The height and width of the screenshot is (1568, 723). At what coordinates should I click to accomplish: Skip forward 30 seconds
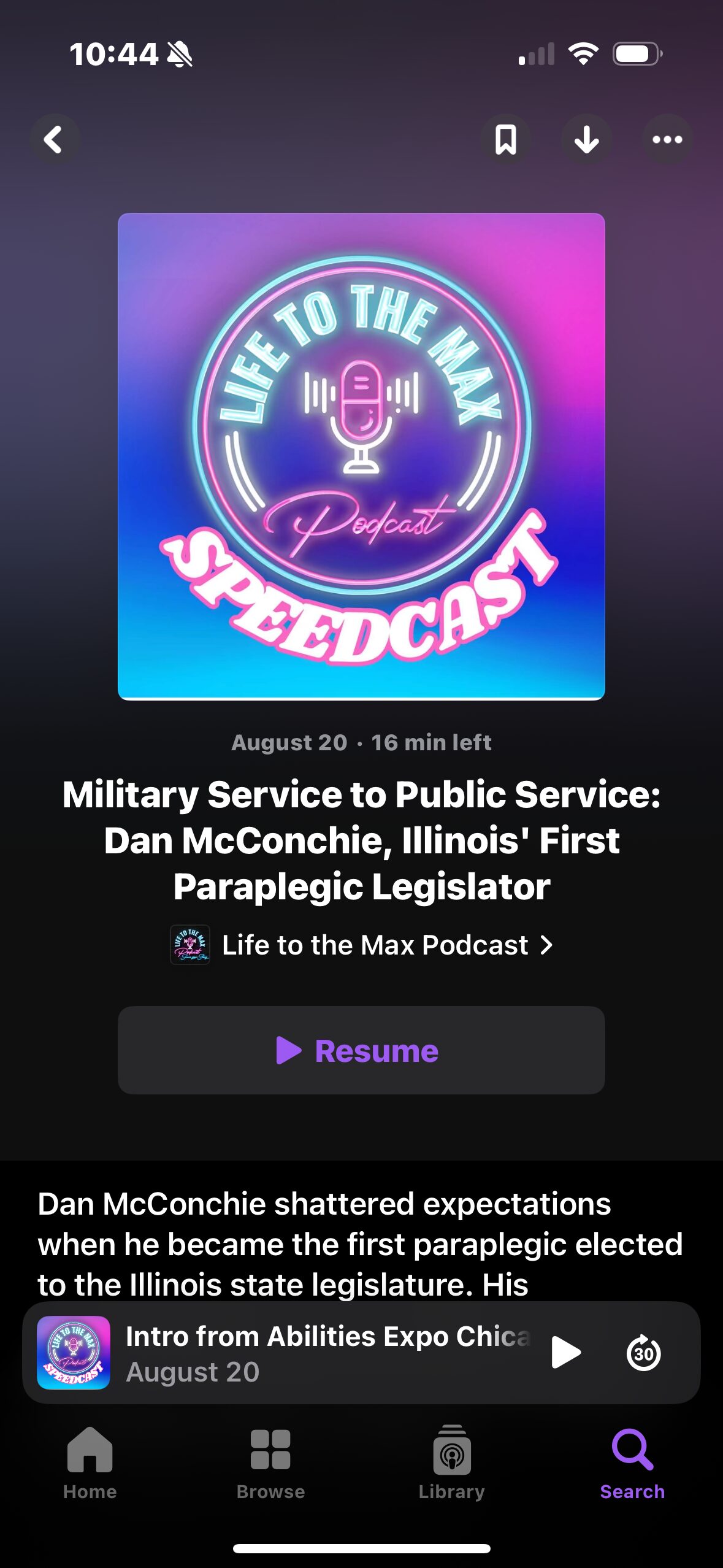point(643,1352)
